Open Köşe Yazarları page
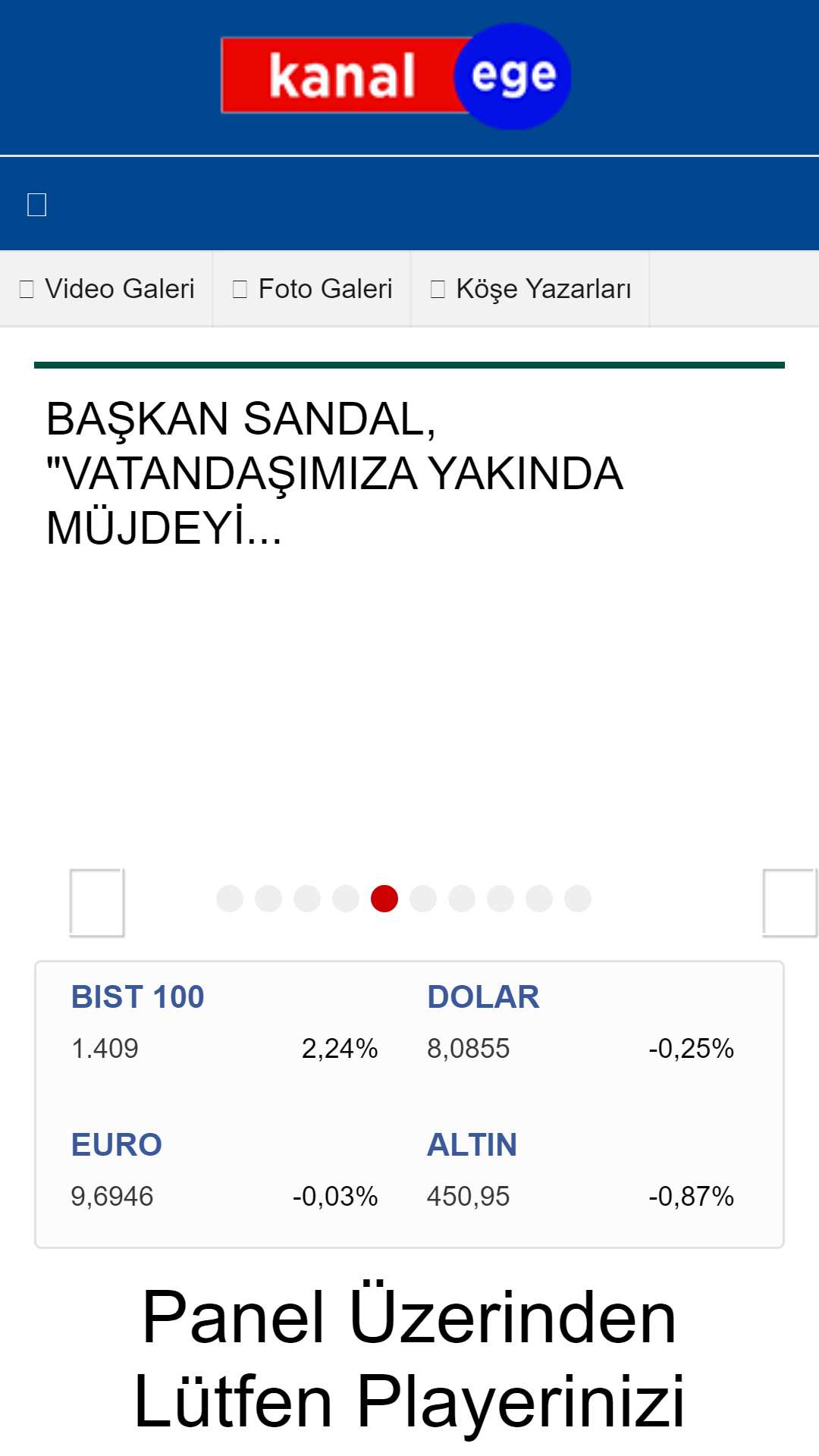Image resolution: width=819 pixels, height=1456 pixels. coord(531,289)
